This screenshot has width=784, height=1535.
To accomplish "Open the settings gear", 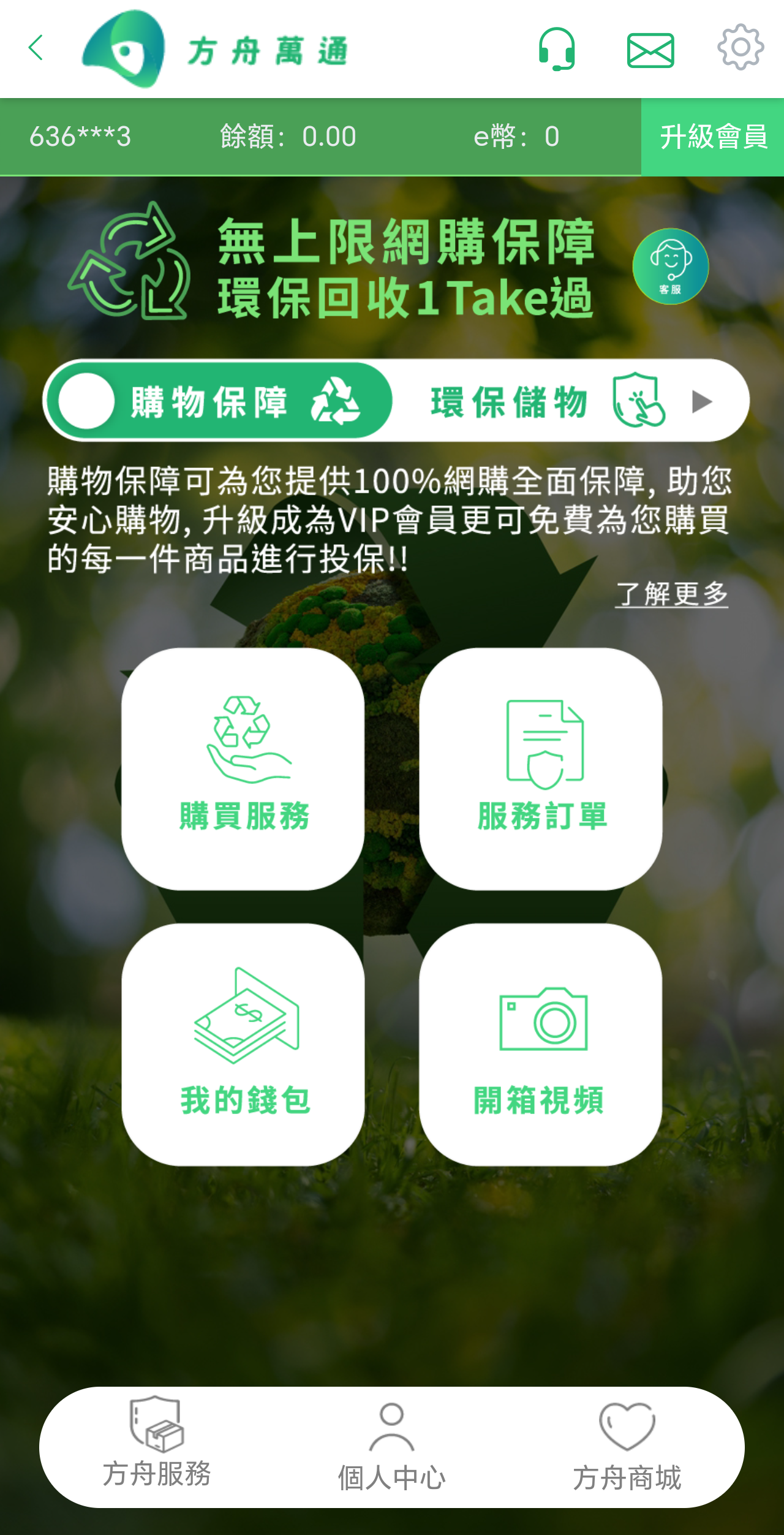I will coord(740,47).
